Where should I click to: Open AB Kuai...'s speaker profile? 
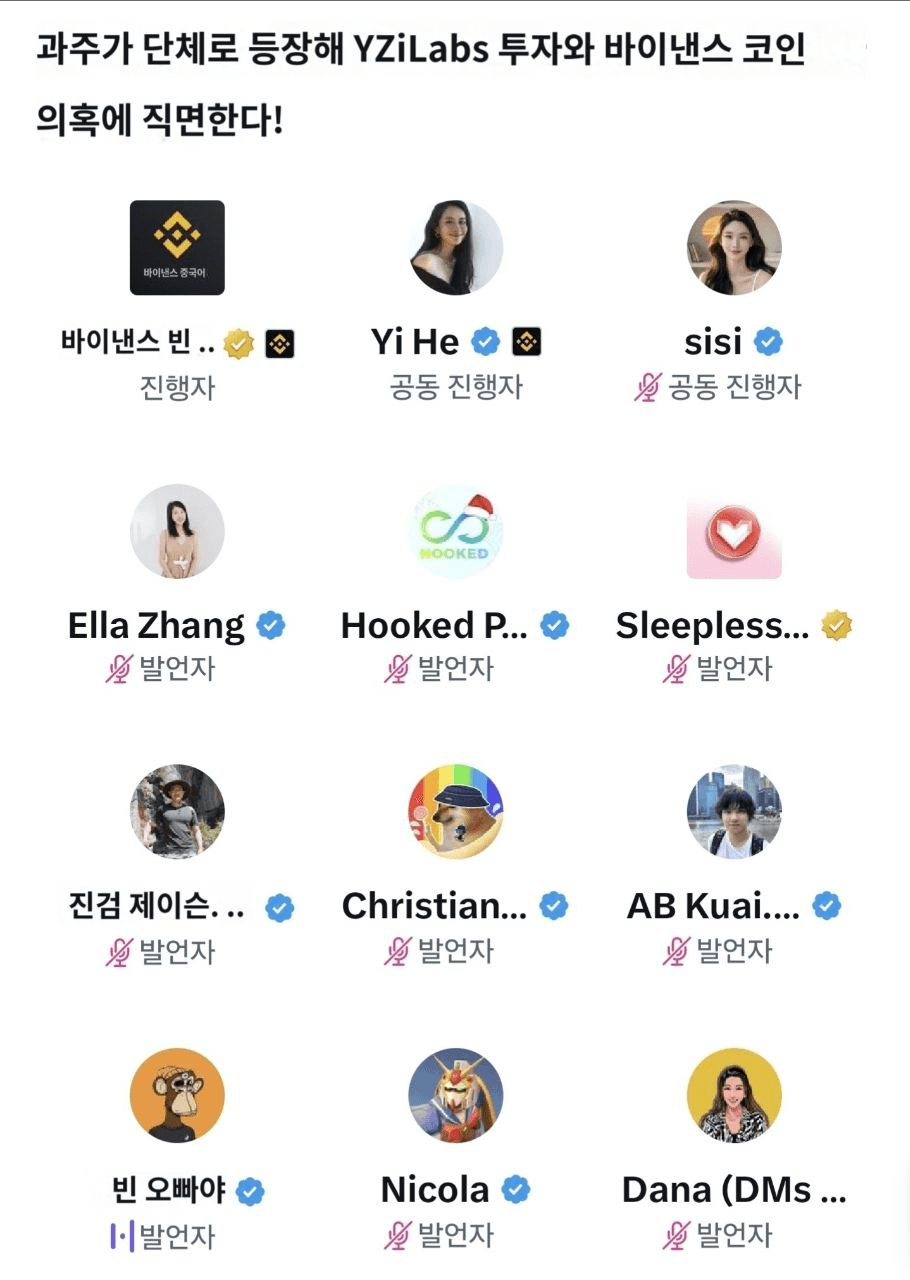pyautogui.click(x=734, y=811)
